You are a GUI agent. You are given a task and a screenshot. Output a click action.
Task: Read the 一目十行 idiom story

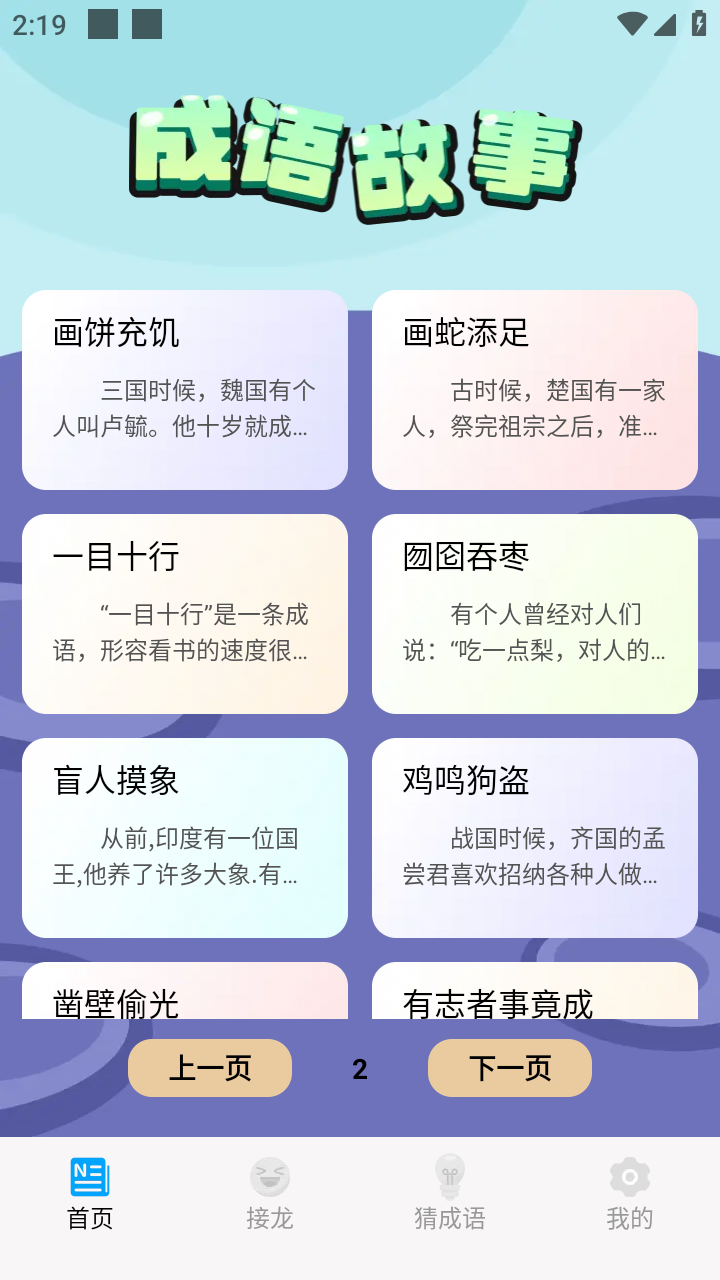point(185,613)
